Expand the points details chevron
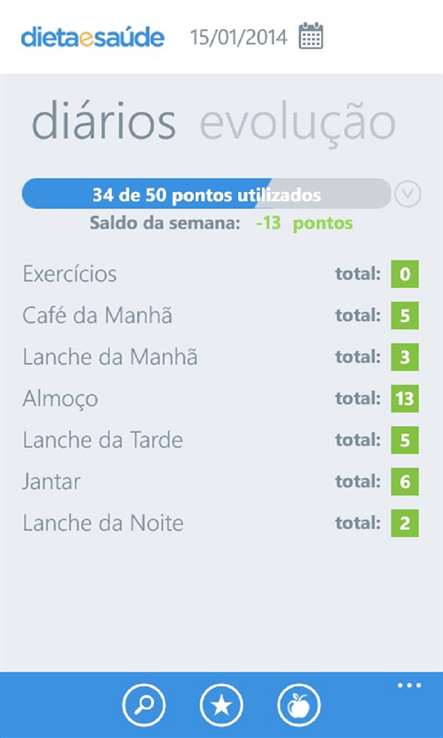 pyautogui.click(x=407, y=193)
